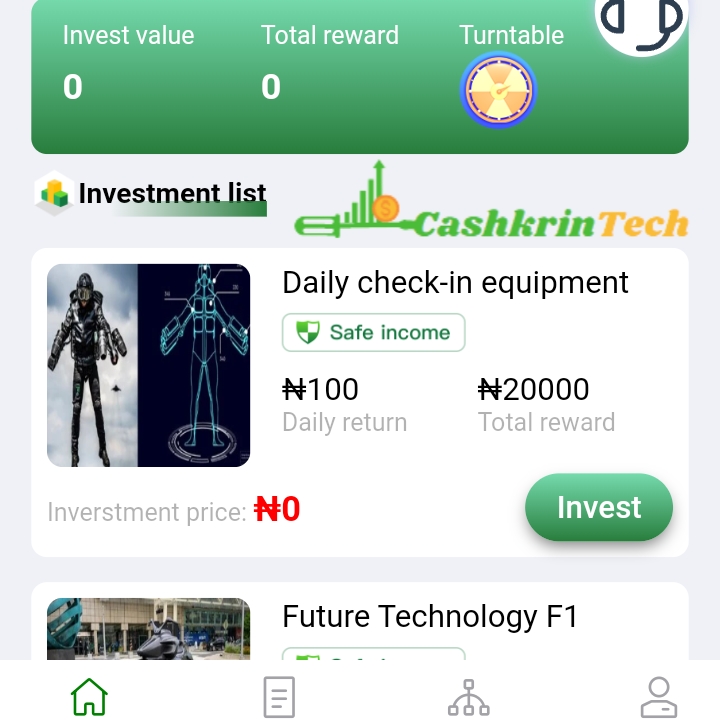Switch to the orders document tab
Viewport: 720px width, 720px height.
tap(279, 696)
